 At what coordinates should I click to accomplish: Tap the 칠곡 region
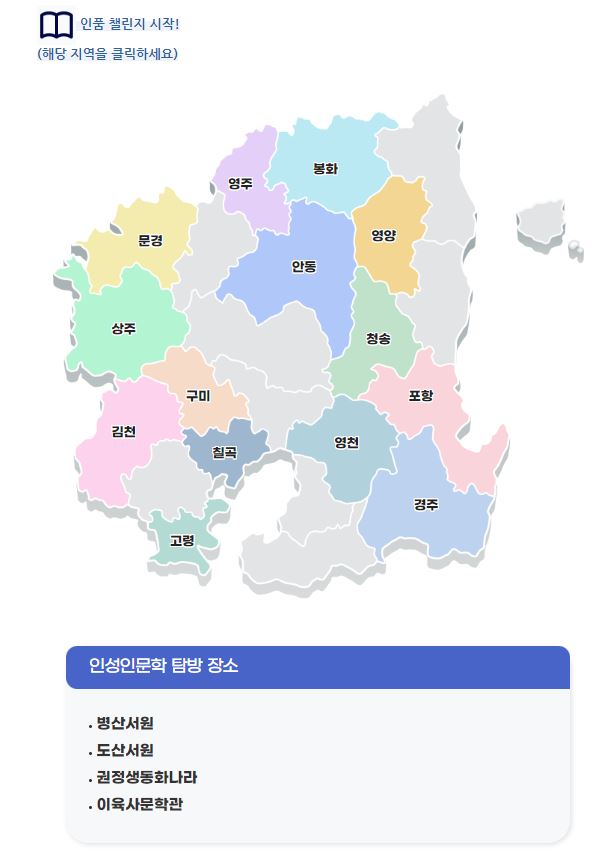(x=224, y=452)
